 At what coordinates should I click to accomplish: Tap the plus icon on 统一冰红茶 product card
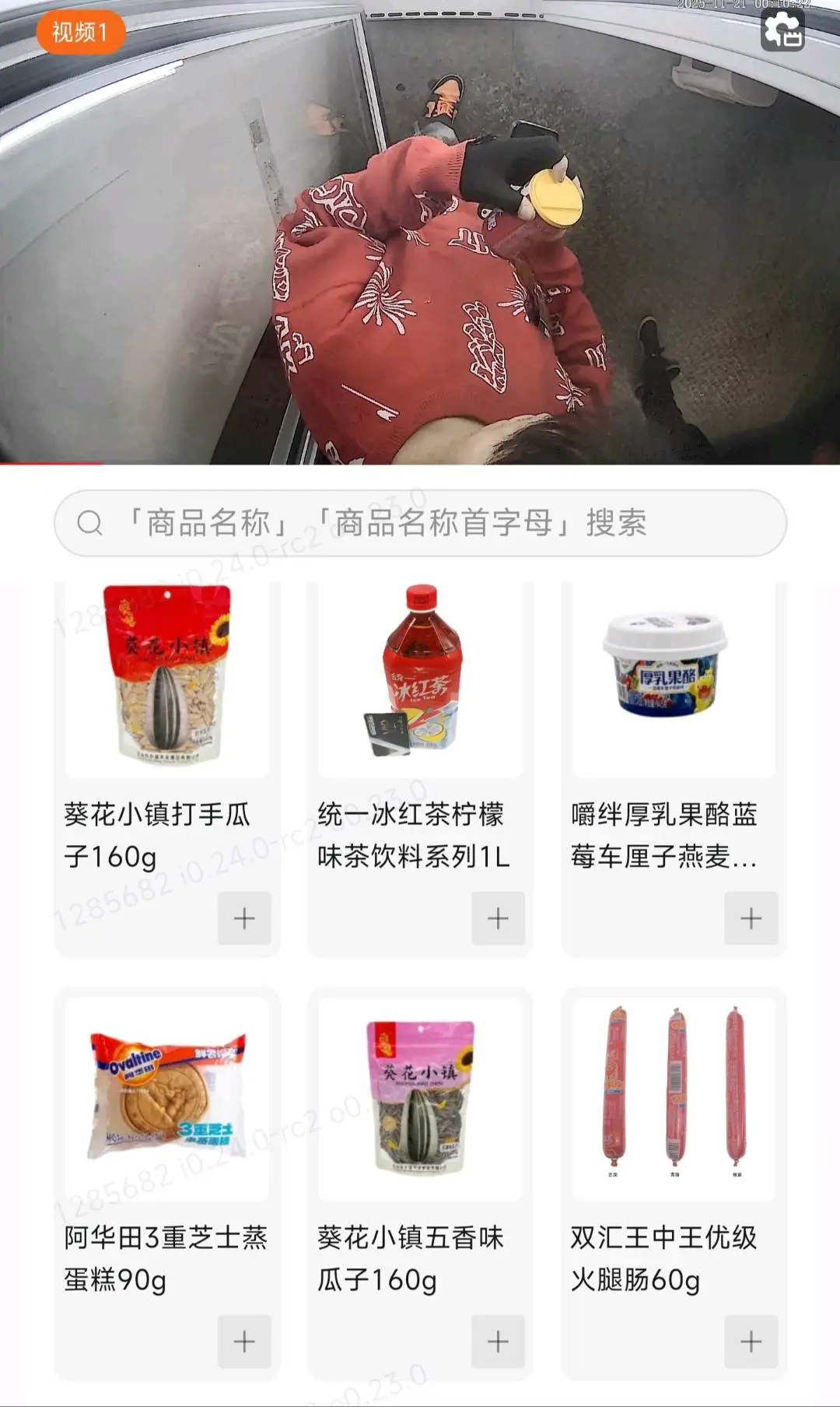click(x=497, y=918)
